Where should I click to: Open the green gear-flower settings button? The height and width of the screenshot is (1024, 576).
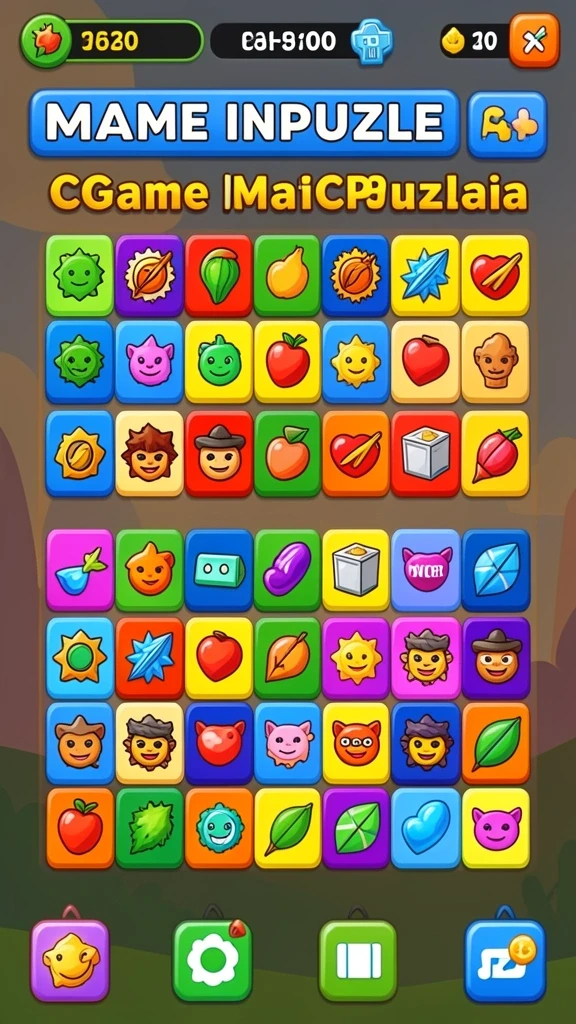pyautogui.click(x=212, y=960)
